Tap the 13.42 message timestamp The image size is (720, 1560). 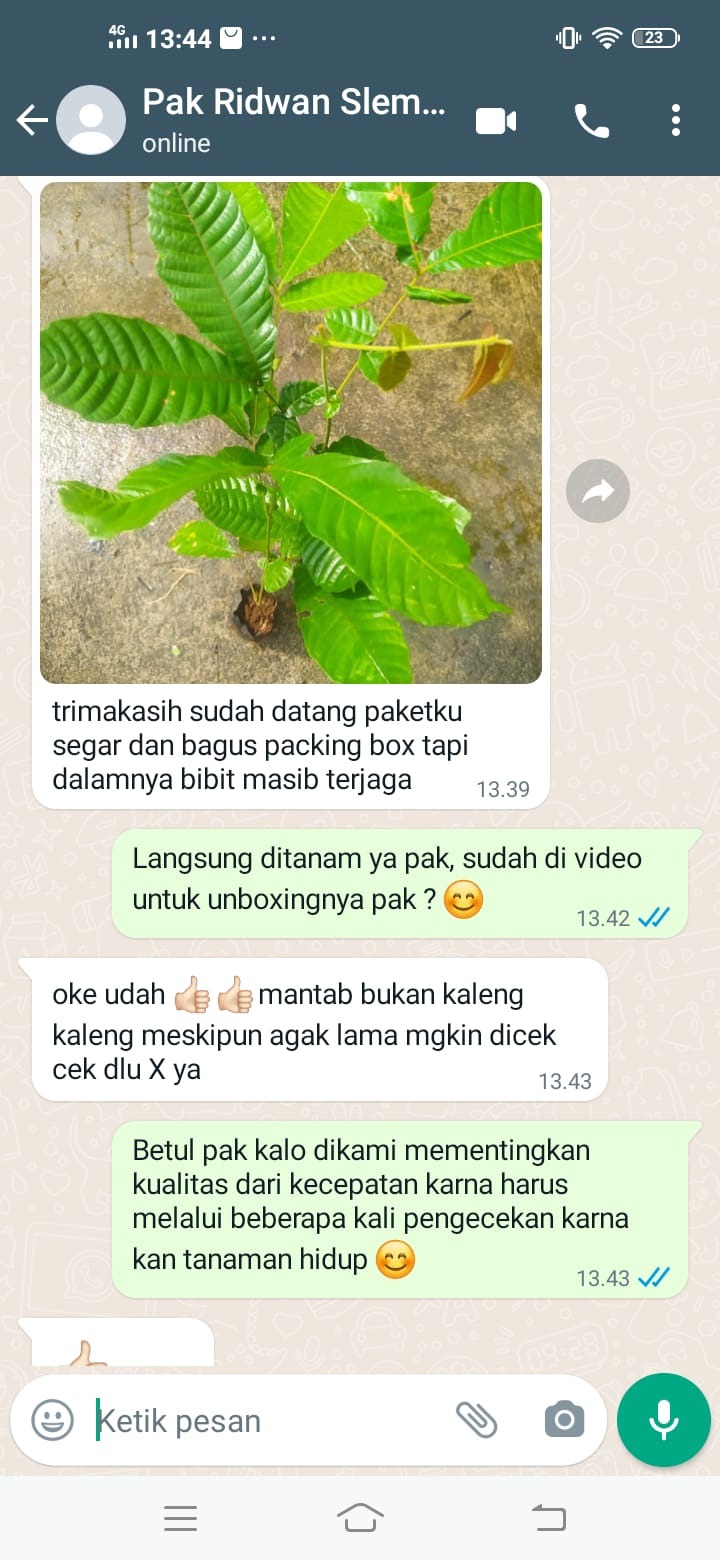pos(605,917)
